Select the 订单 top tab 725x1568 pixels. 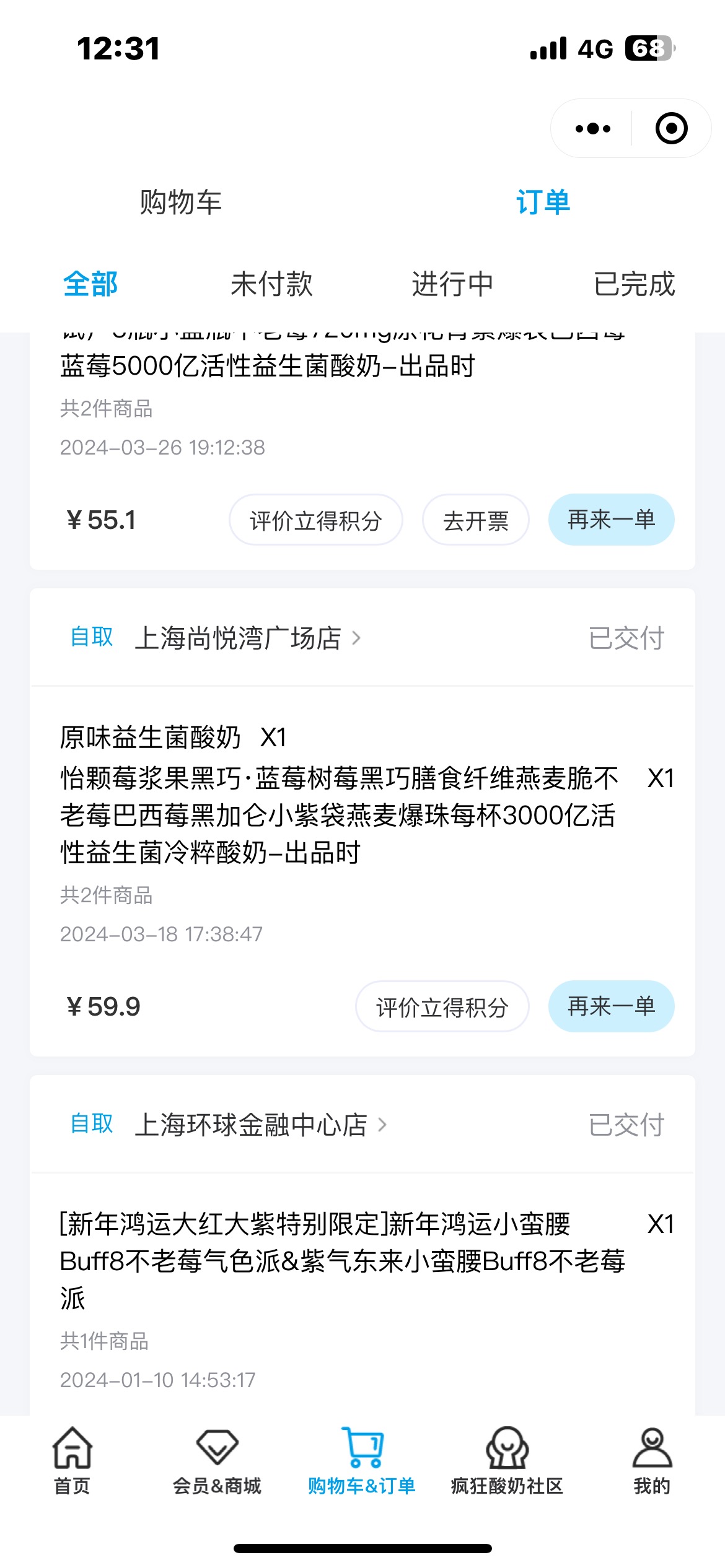tap(543, 203)
